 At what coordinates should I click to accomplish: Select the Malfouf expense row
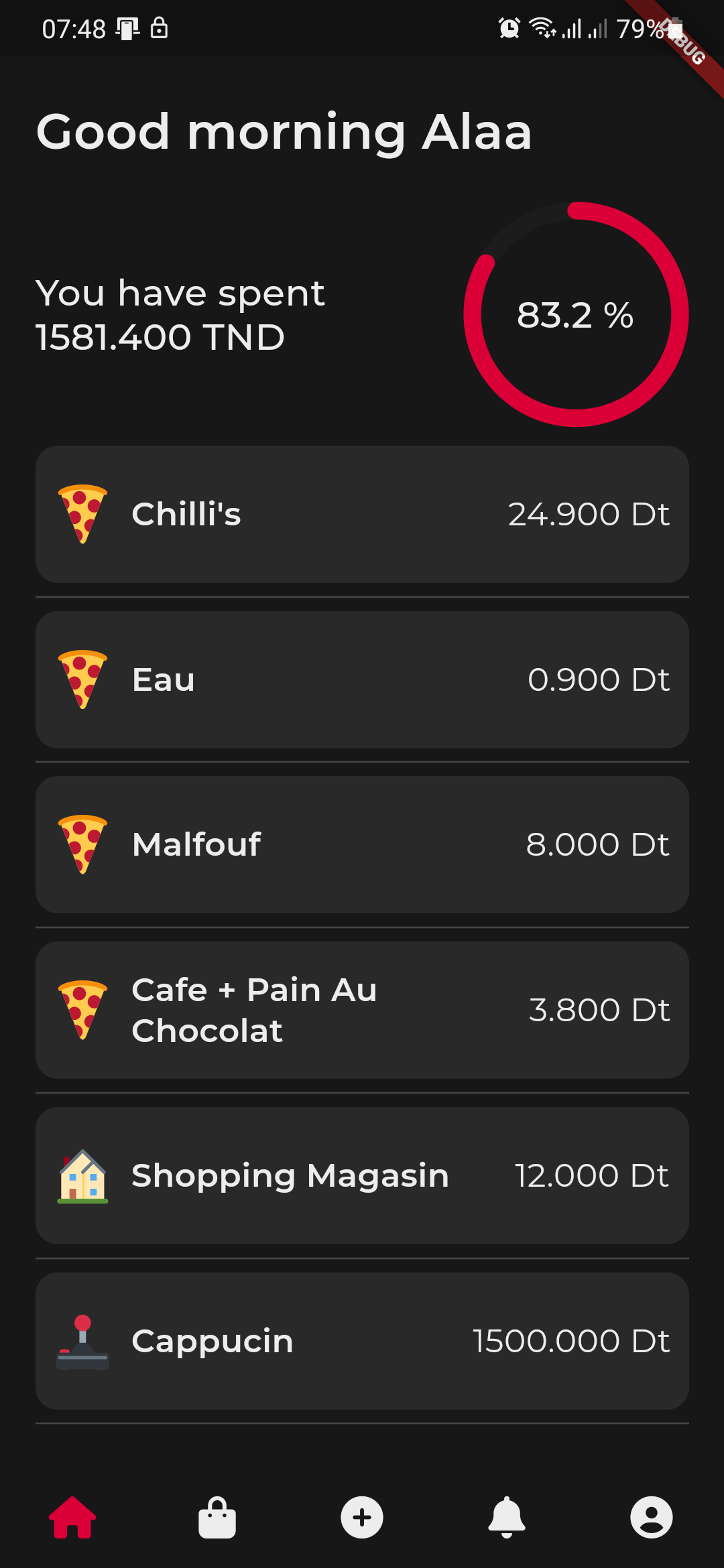pyautogui.click(x=362, y=844)
